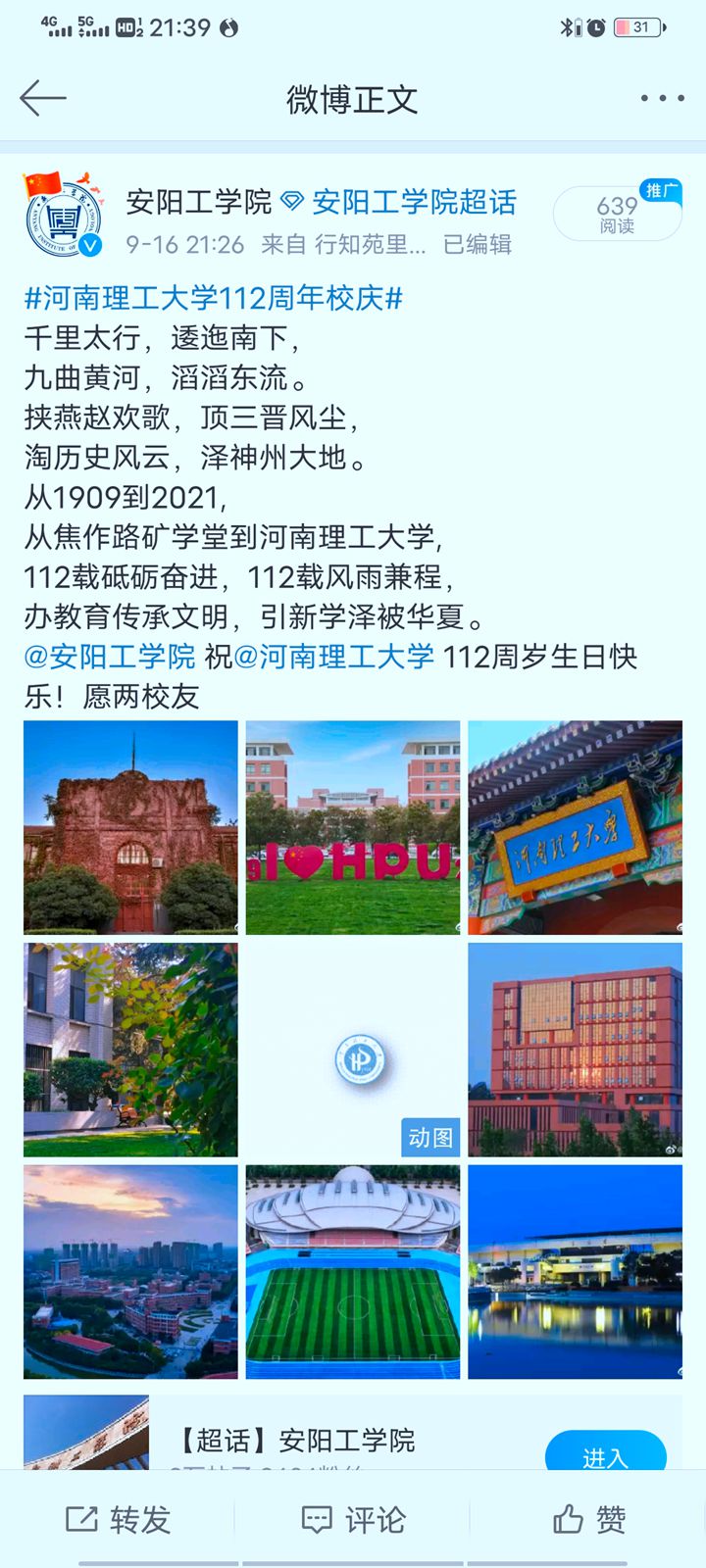Repost via 转发 button

118,1519
